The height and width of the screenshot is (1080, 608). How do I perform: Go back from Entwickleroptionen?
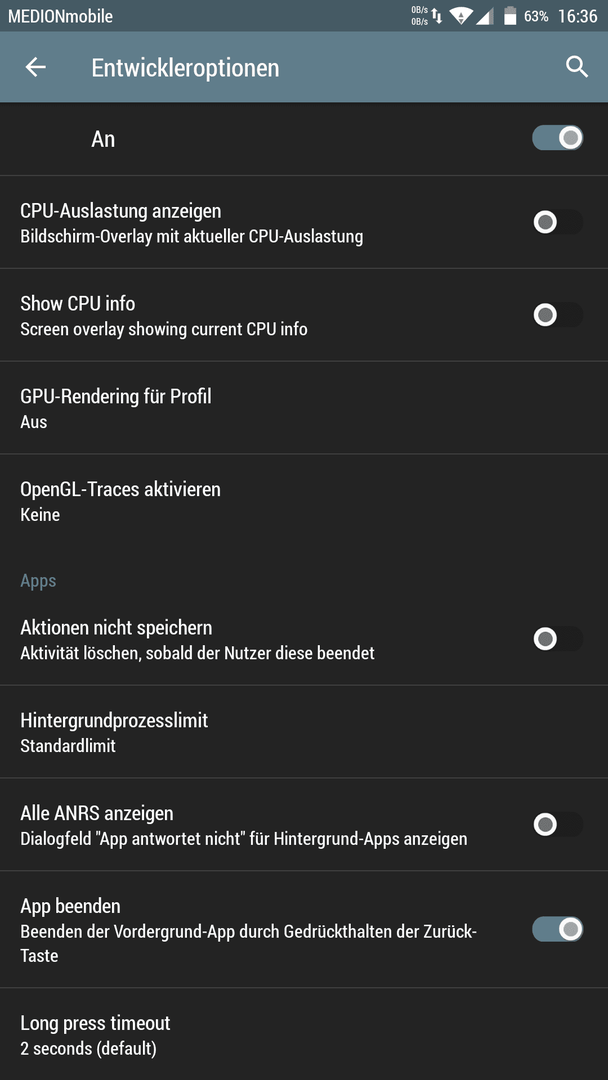pos(35,68)
